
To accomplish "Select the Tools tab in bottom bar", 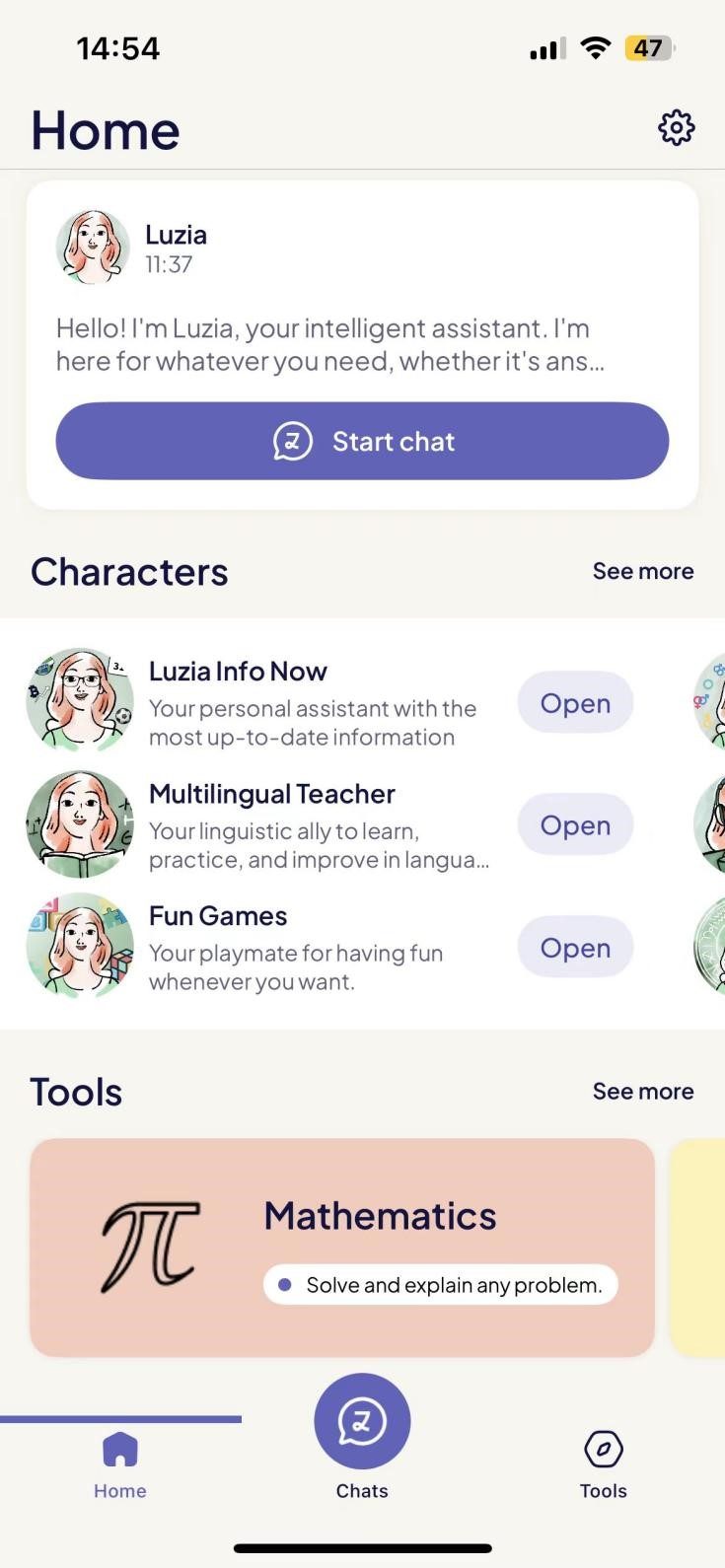I will click(604, 1464).
